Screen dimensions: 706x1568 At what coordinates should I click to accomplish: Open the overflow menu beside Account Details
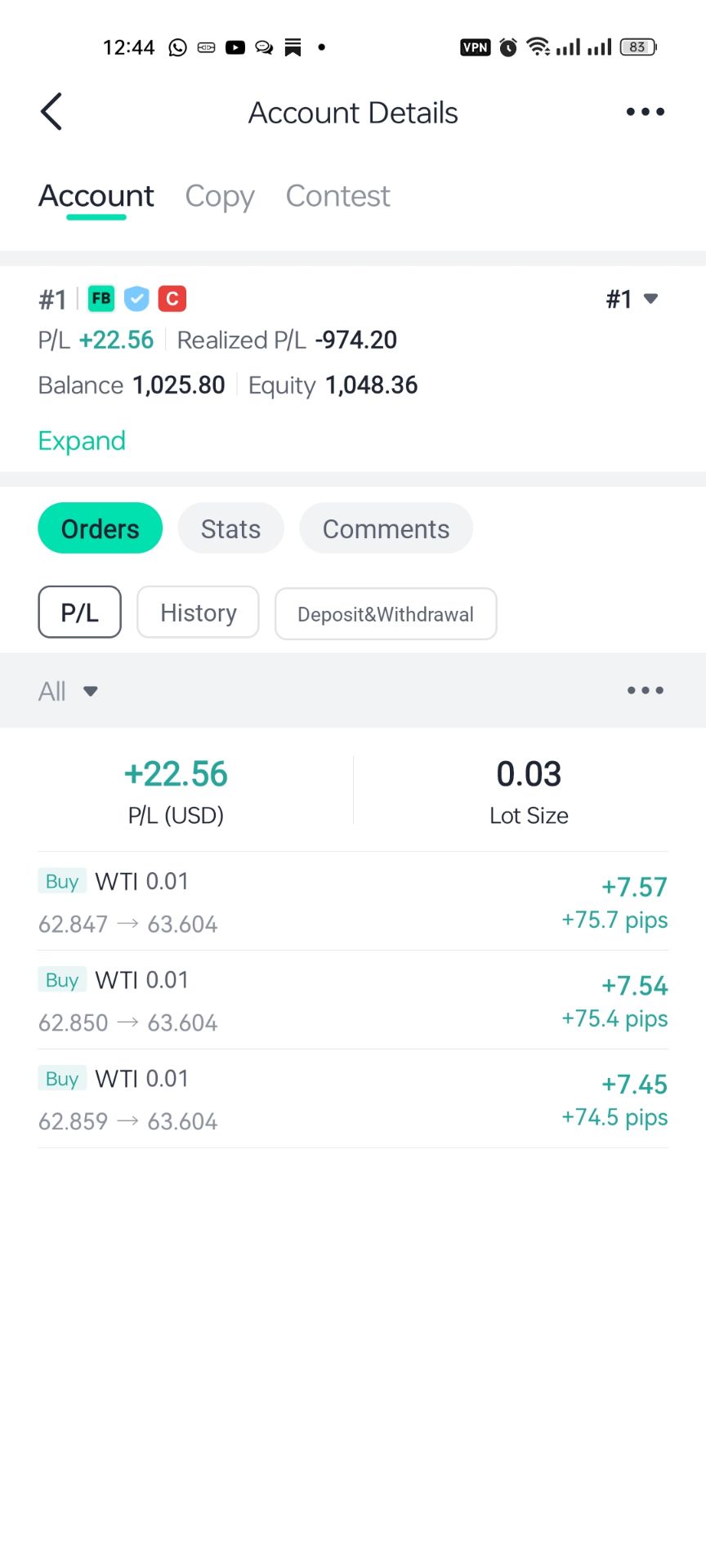[x=645, y=112]
